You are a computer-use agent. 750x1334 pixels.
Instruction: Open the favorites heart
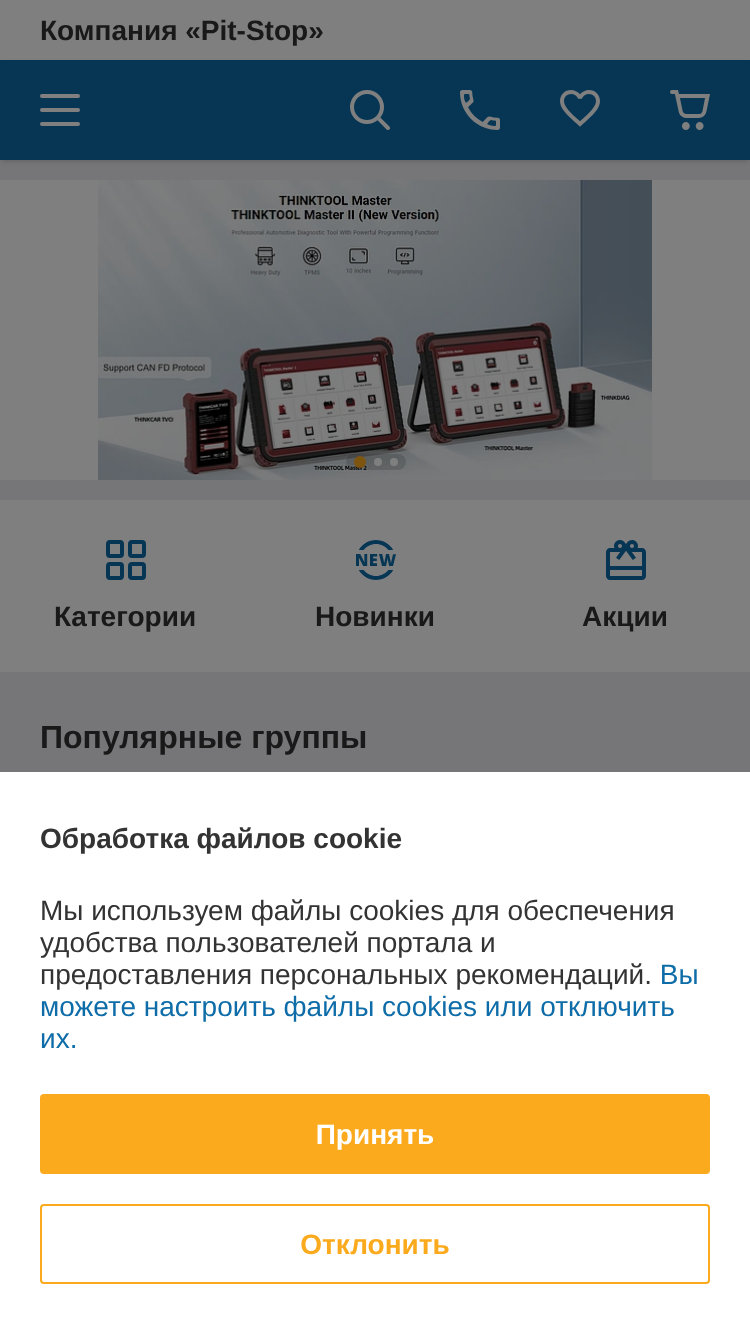point(580,109)
